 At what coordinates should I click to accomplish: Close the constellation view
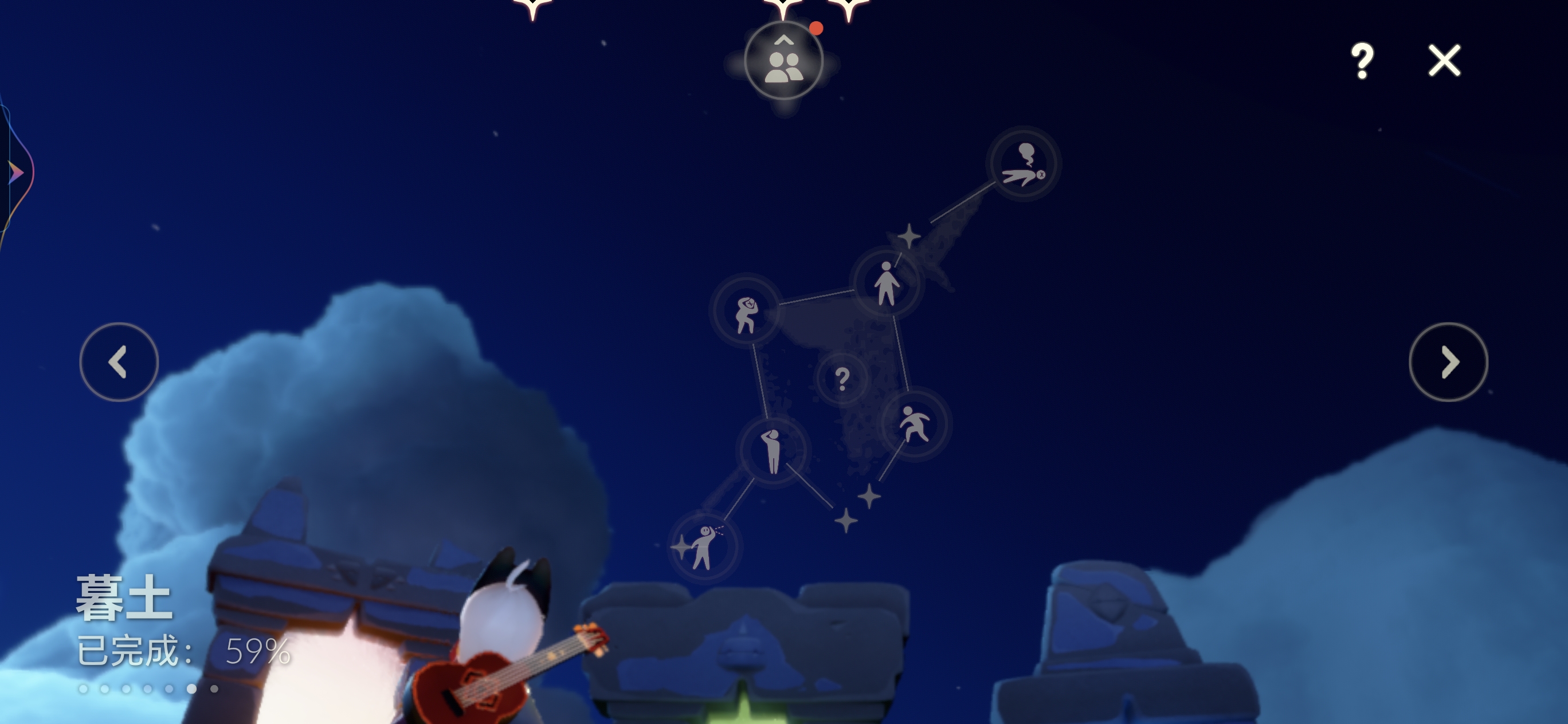pos(1444,61)
